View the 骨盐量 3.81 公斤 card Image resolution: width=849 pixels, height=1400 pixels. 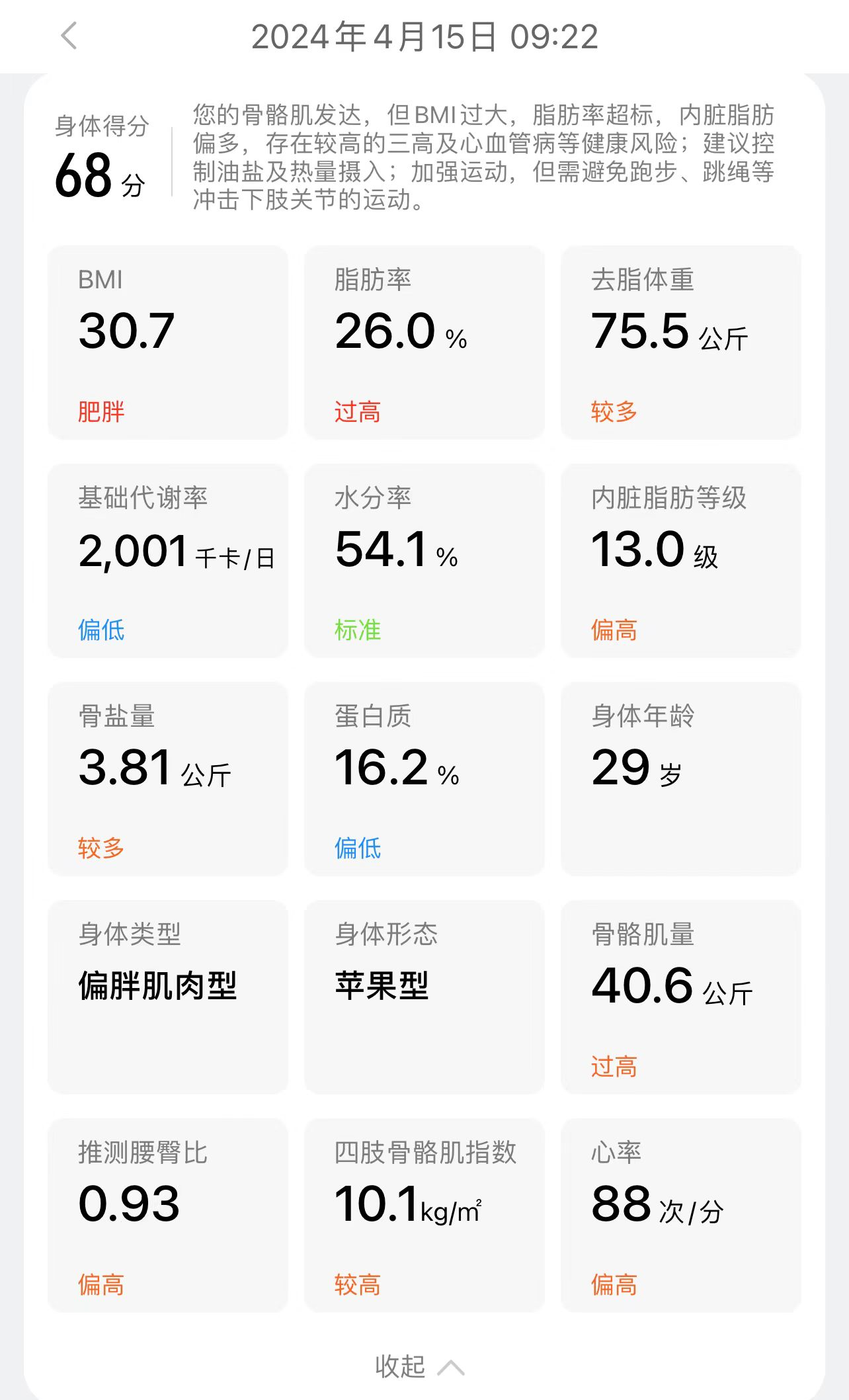tap(168, 778)
